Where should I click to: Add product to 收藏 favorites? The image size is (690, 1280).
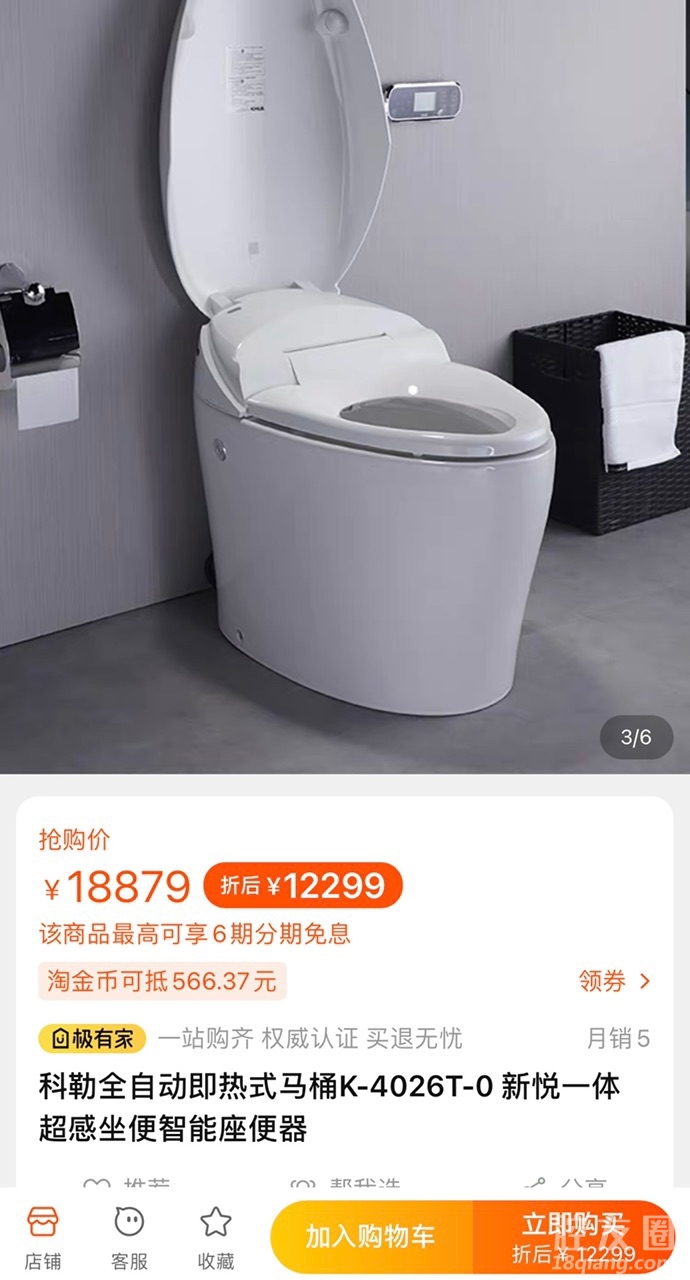coord(216,1236)
